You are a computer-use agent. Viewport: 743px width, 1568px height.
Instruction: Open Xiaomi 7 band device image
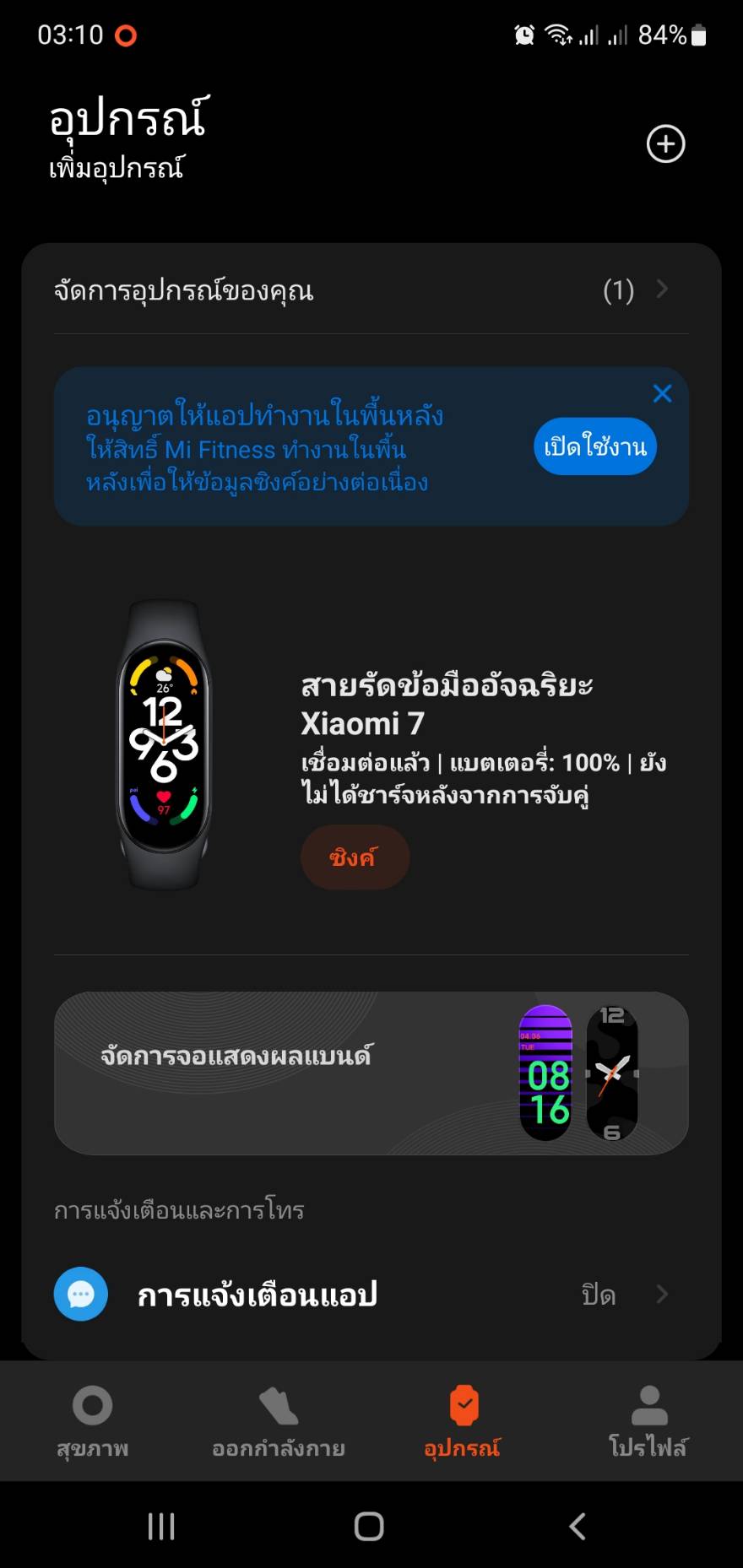coord(164,745)
